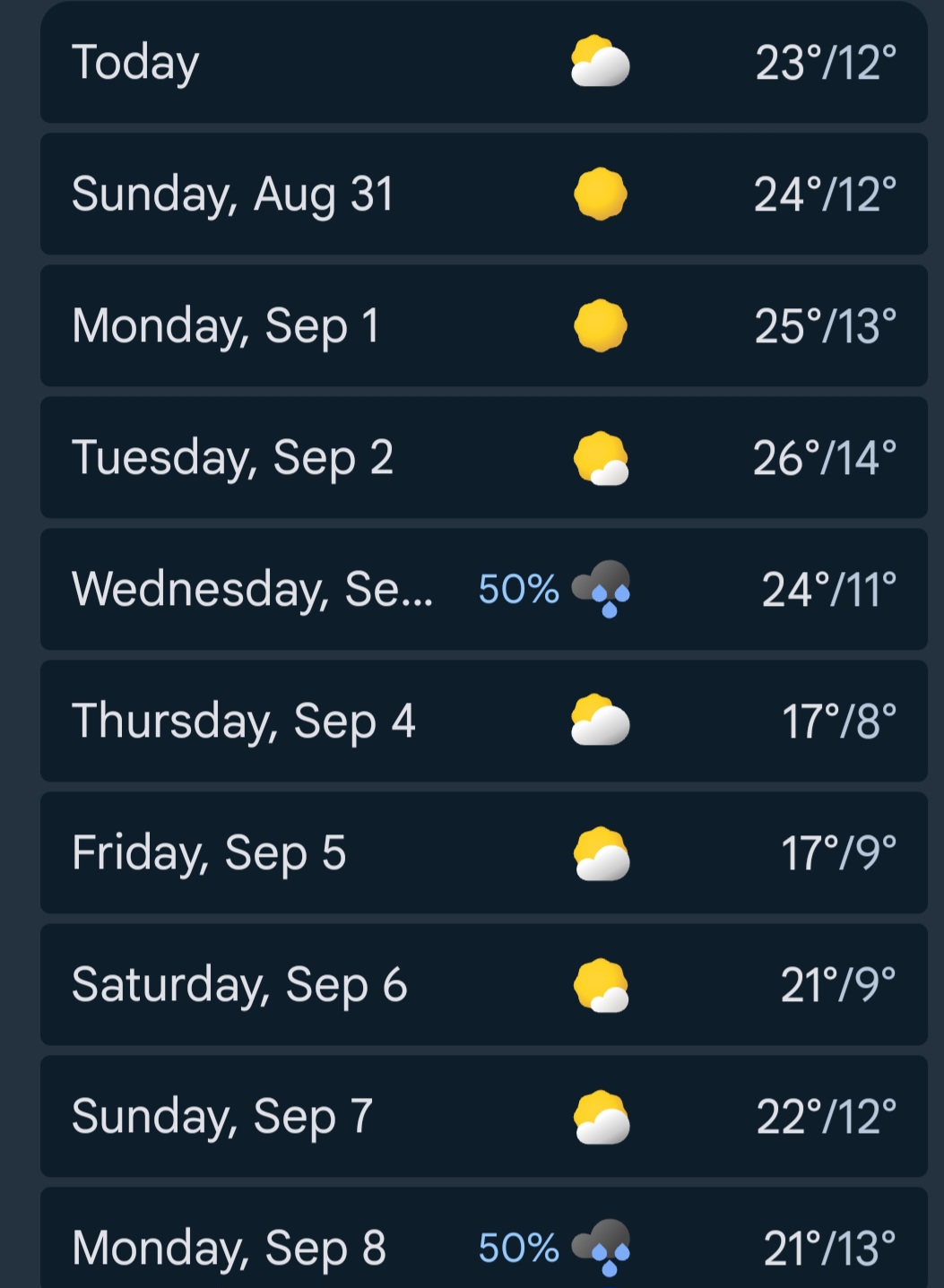Select the Tuesday, Sep 2 row

(484, 457)
